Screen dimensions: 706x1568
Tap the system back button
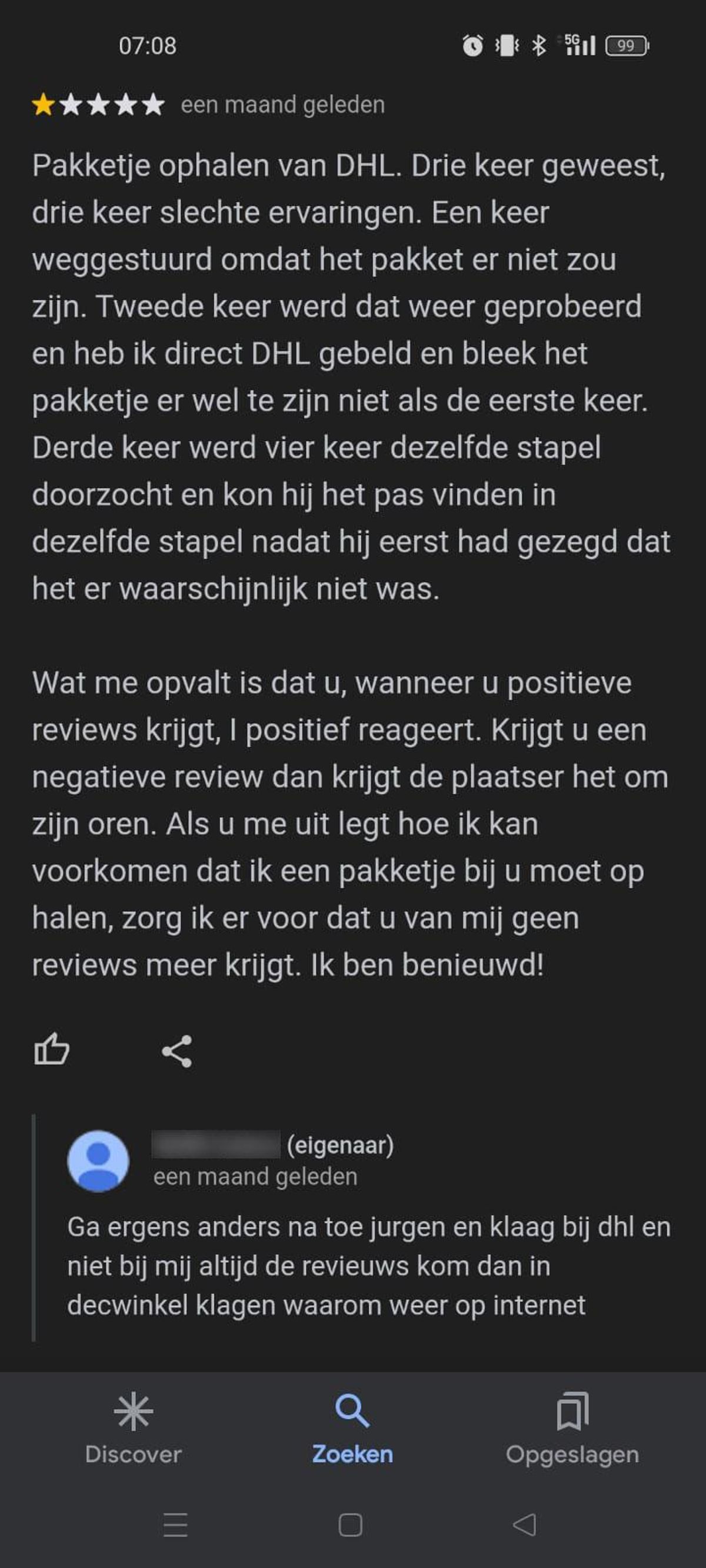pyautogui.click(x=524, y=1524)
